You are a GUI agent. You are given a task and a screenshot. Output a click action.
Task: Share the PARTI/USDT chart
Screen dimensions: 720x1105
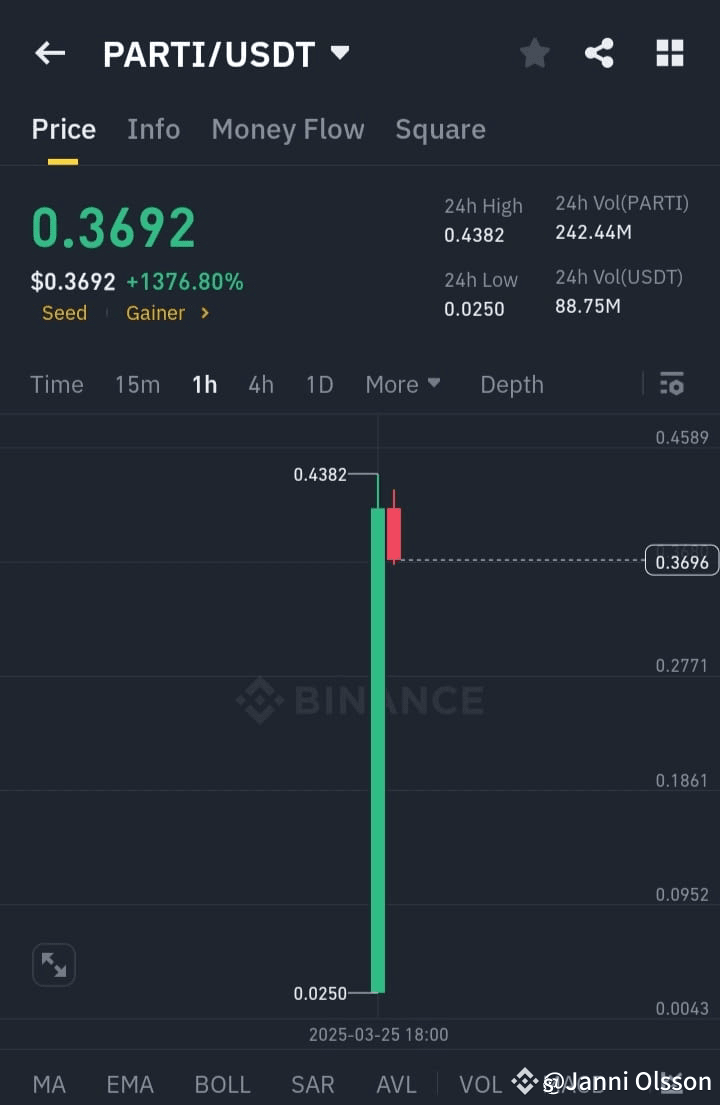point(600,53)
